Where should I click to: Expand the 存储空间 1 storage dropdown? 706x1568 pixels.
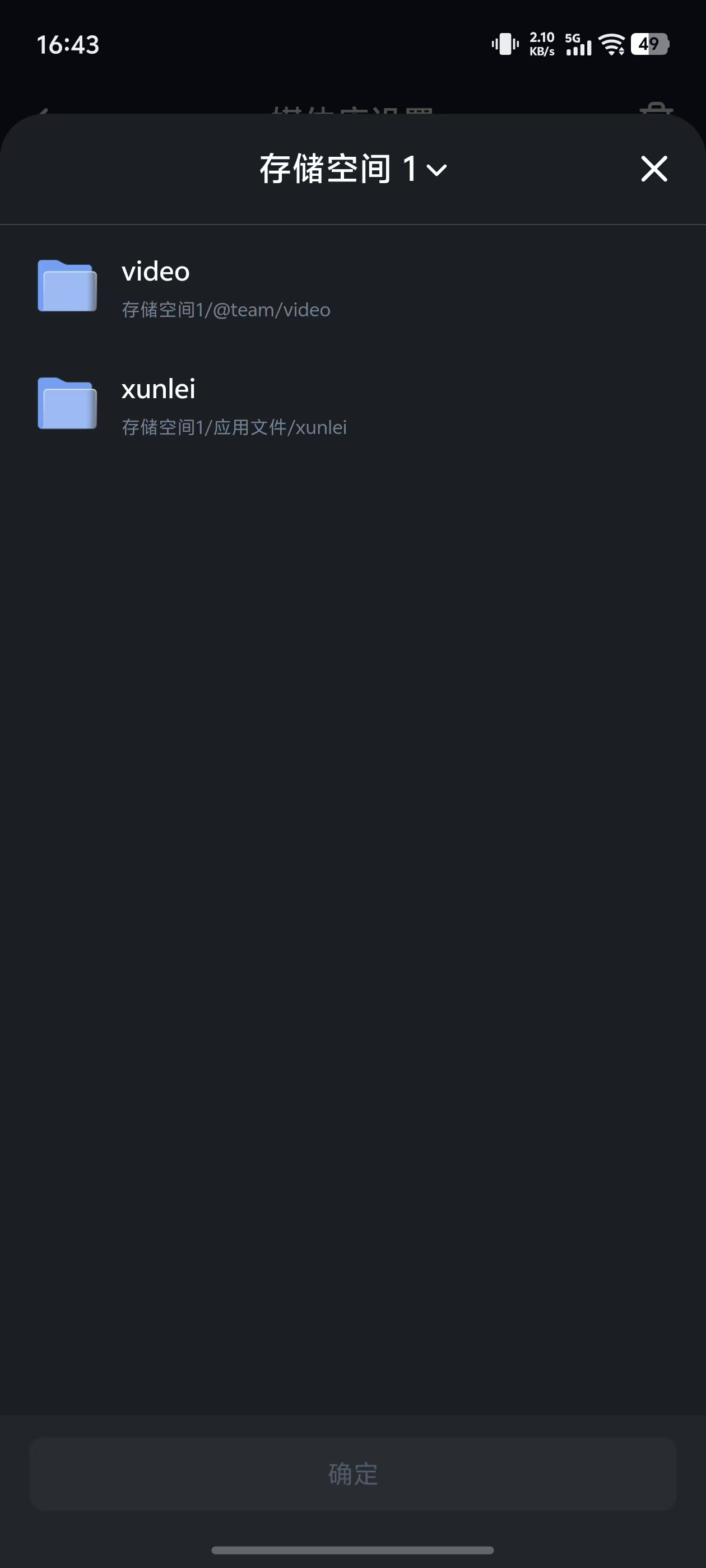pyautogui.click(x=354, y=169)
